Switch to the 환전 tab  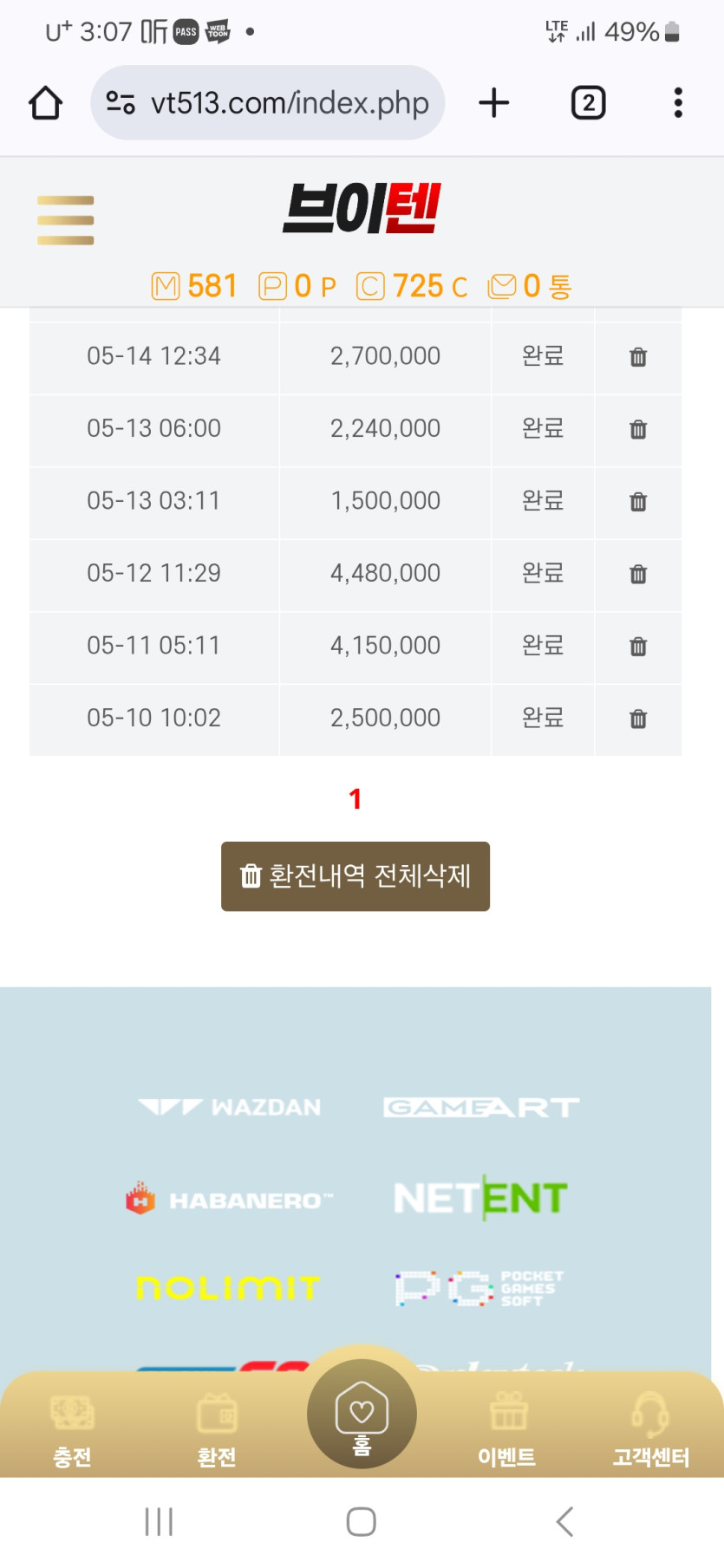point(217,1430)
